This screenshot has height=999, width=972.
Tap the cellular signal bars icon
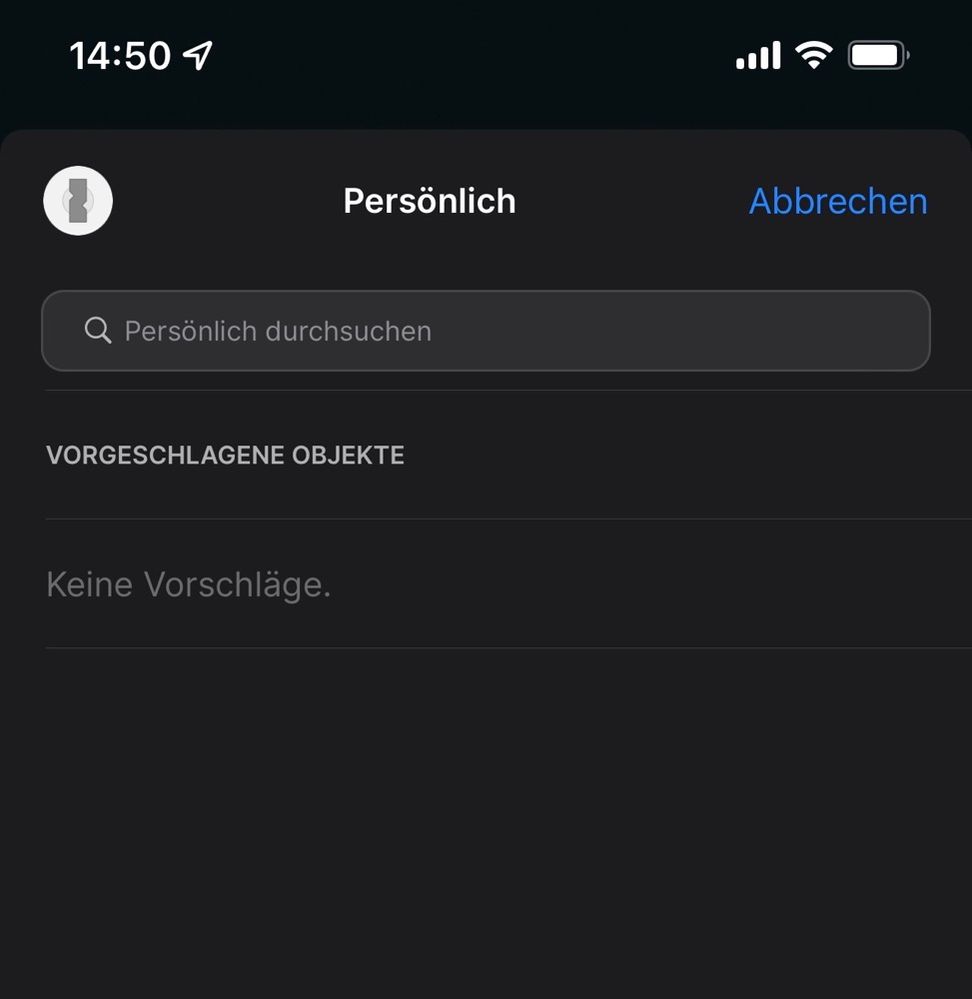click(x=757, y=55)
